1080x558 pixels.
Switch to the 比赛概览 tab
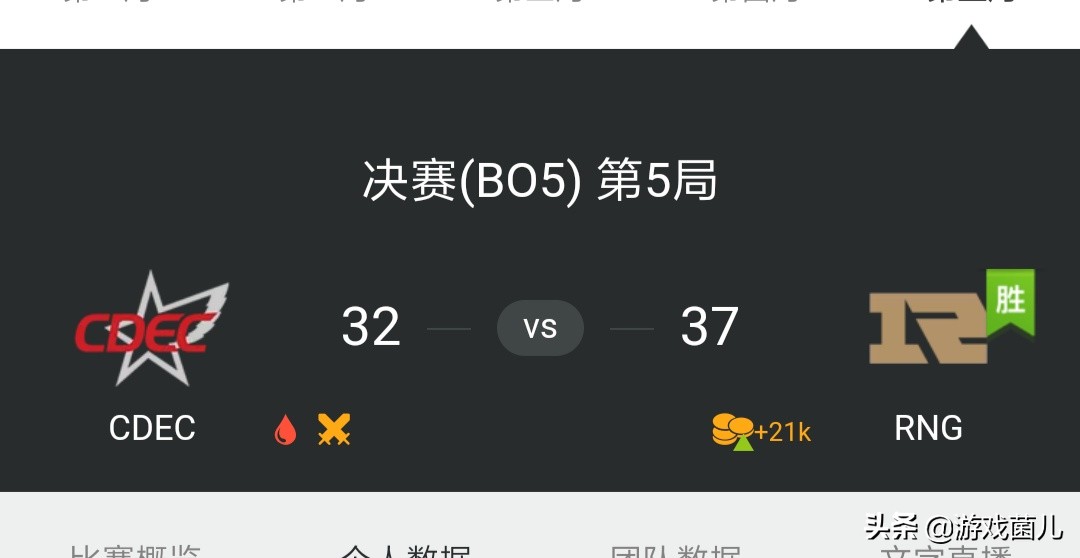135,550
